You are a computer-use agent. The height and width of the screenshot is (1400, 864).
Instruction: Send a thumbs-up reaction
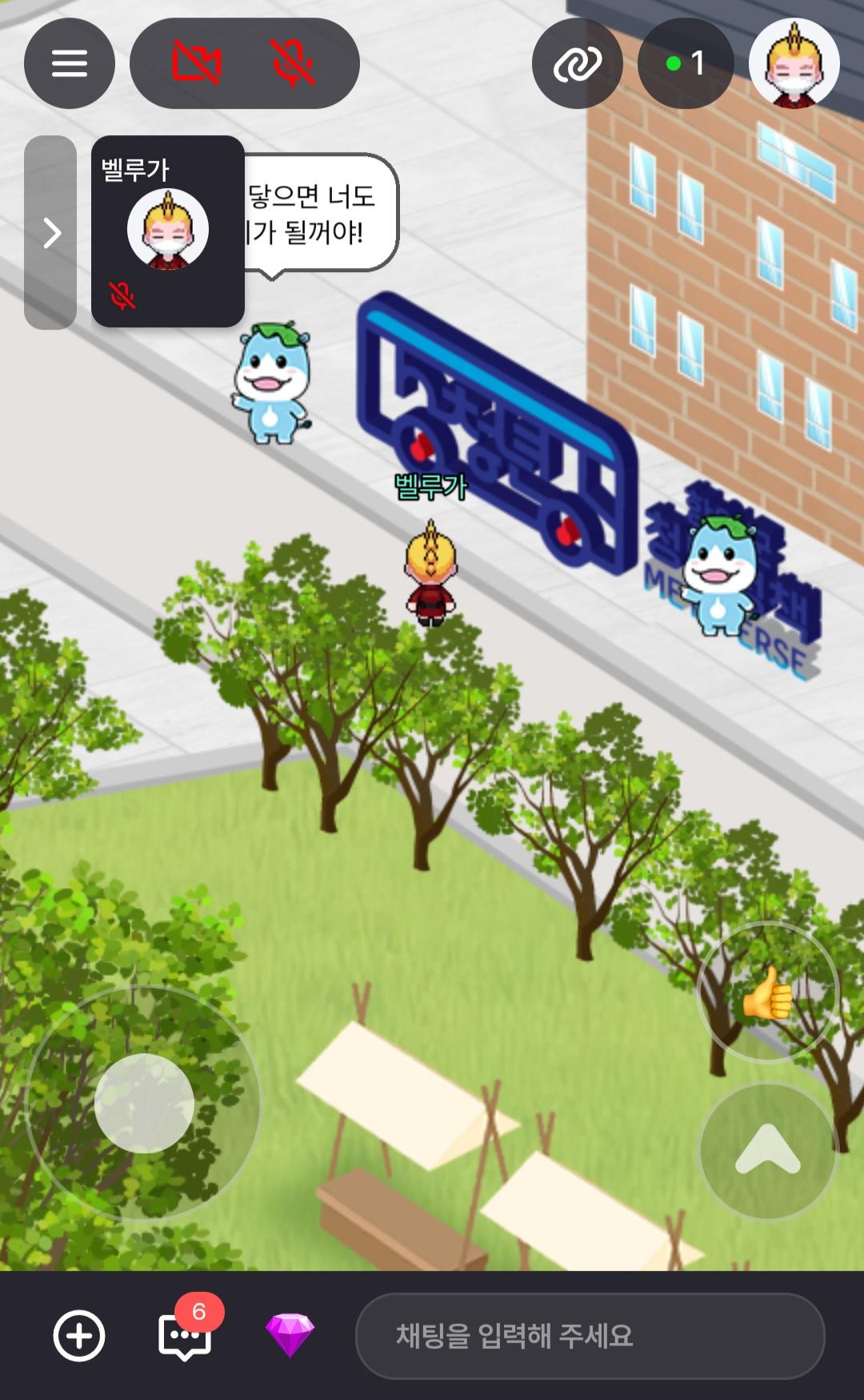pyautogui.click(x=767, y=993)
